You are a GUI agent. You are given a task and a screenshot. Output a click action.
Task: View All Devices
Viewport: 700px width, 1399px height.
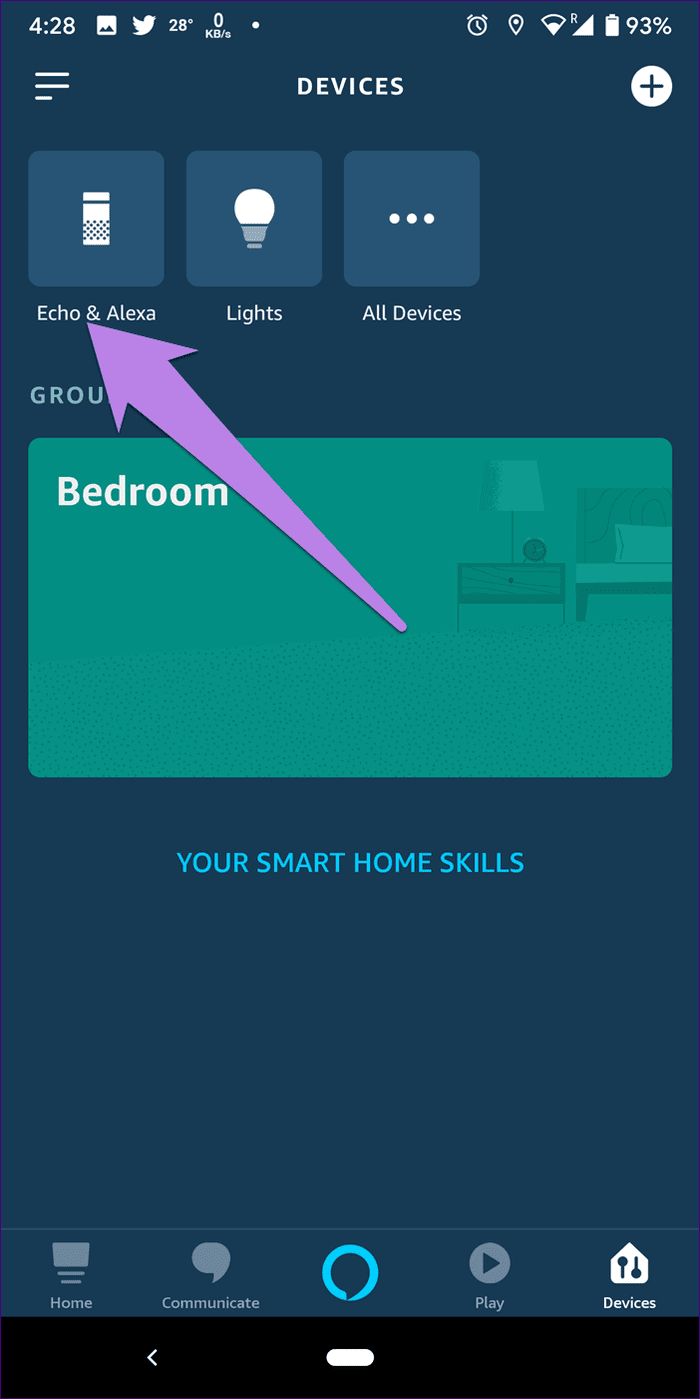[x=412, y=219]
